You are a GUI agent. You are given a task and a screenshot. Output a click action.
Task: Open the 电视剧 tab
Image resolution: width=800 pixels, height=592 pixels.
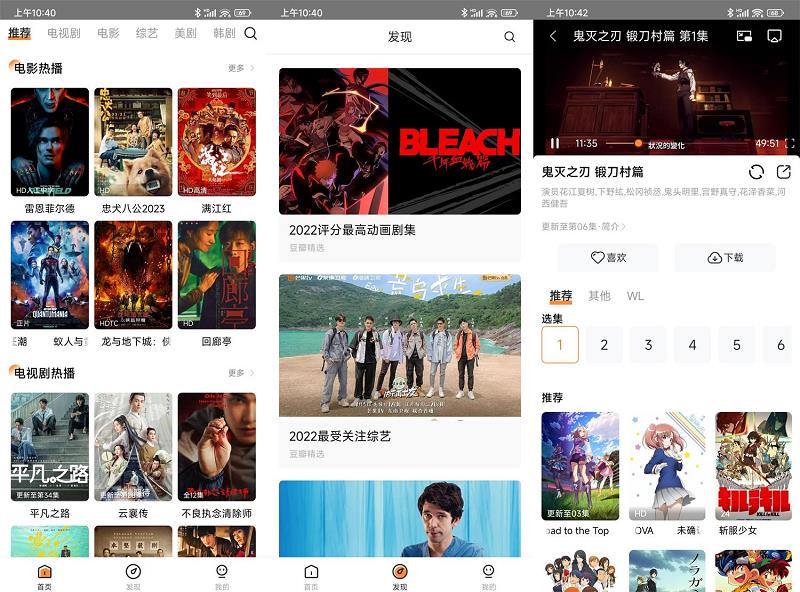pos(63,33)
